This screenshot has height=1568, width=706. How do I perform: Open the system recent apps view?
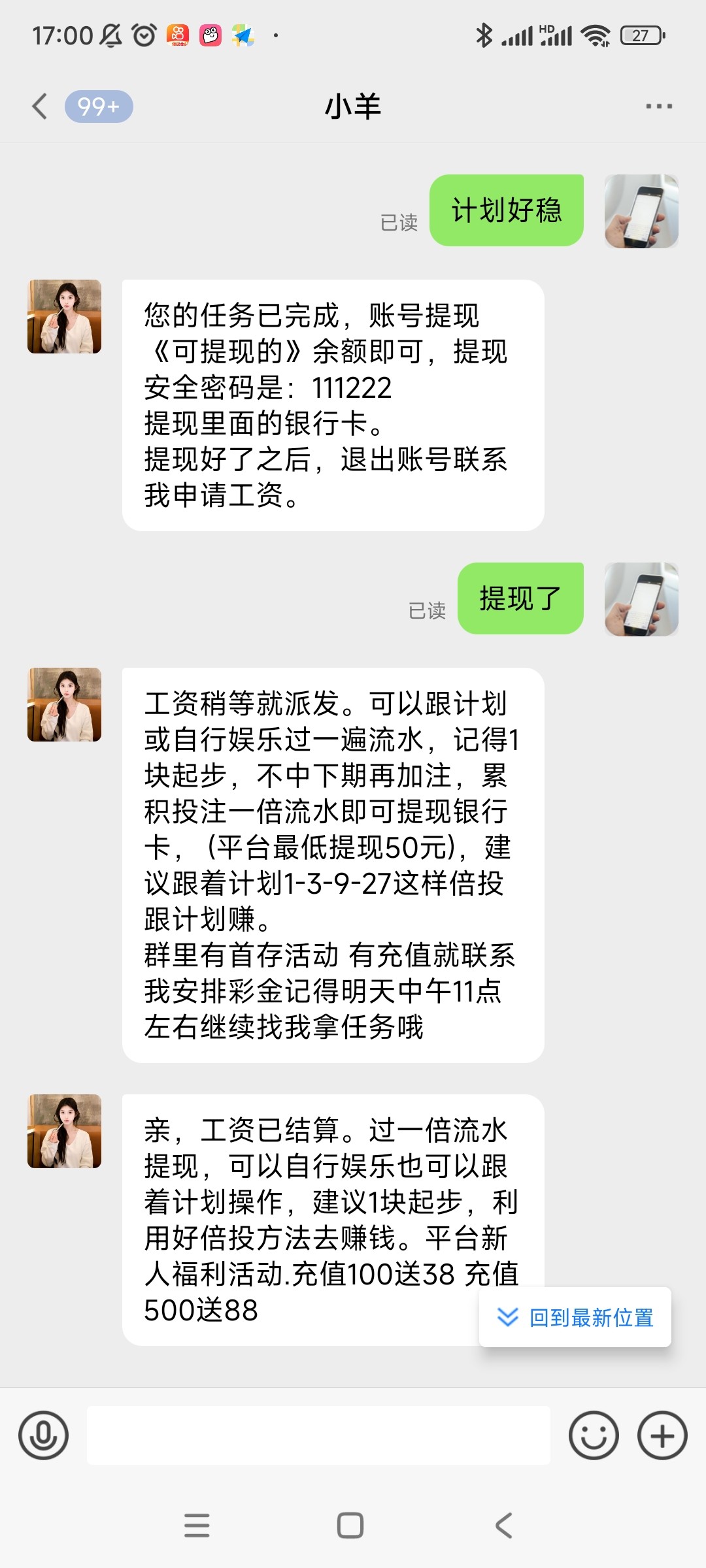(x=197, y=1526)
